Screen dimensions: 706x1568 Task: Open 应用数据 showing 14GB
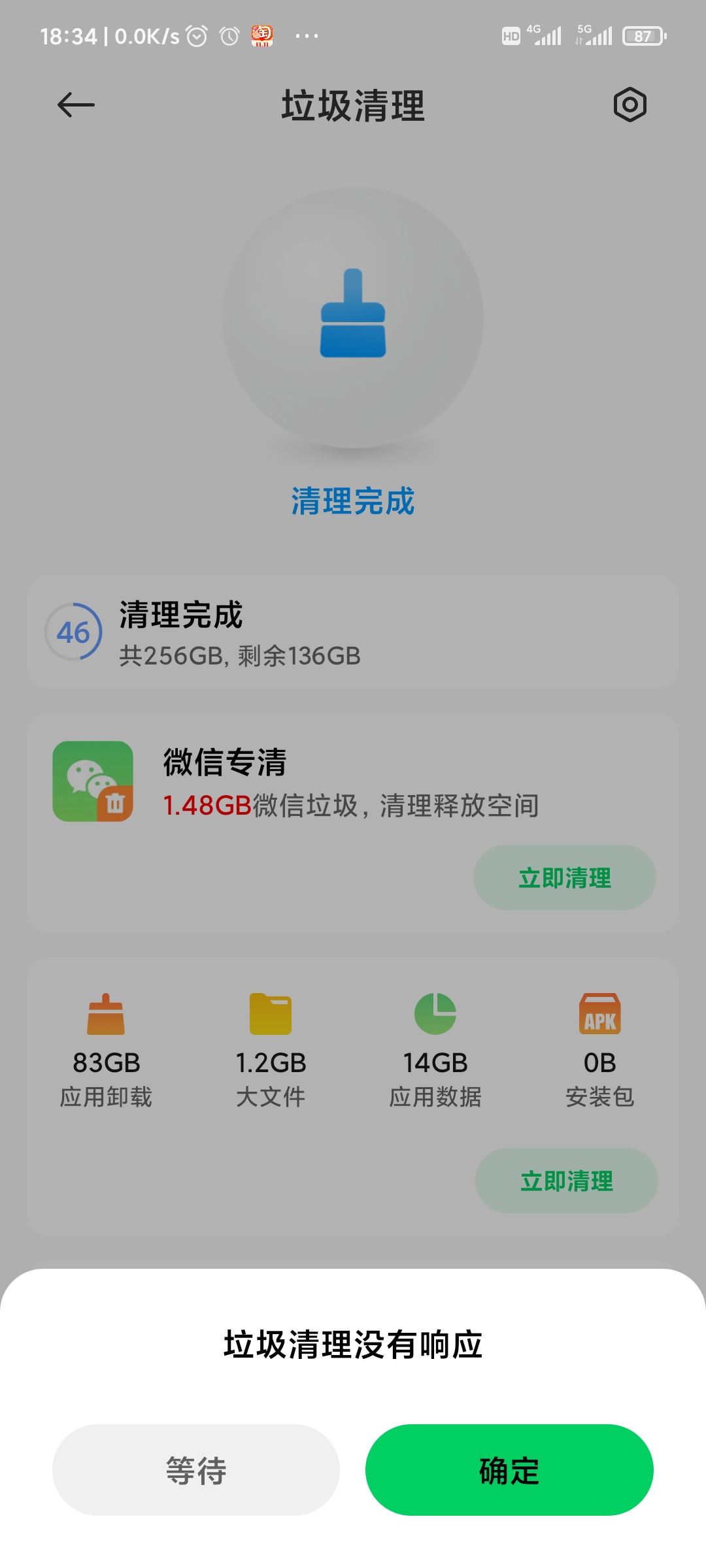[435, 1051]
